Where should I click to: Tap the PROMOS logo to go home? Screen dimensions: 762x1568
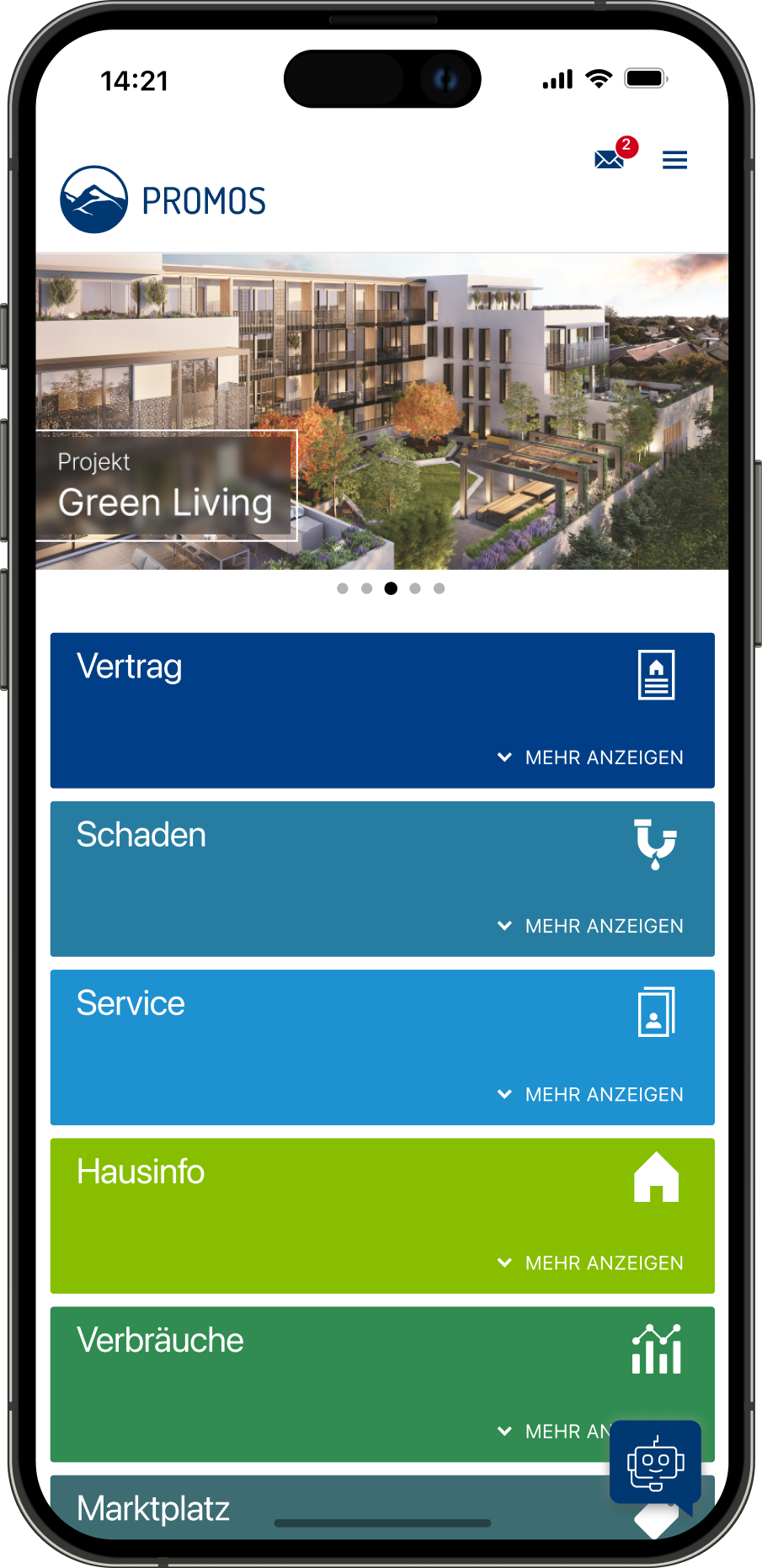tap(163, 200)
